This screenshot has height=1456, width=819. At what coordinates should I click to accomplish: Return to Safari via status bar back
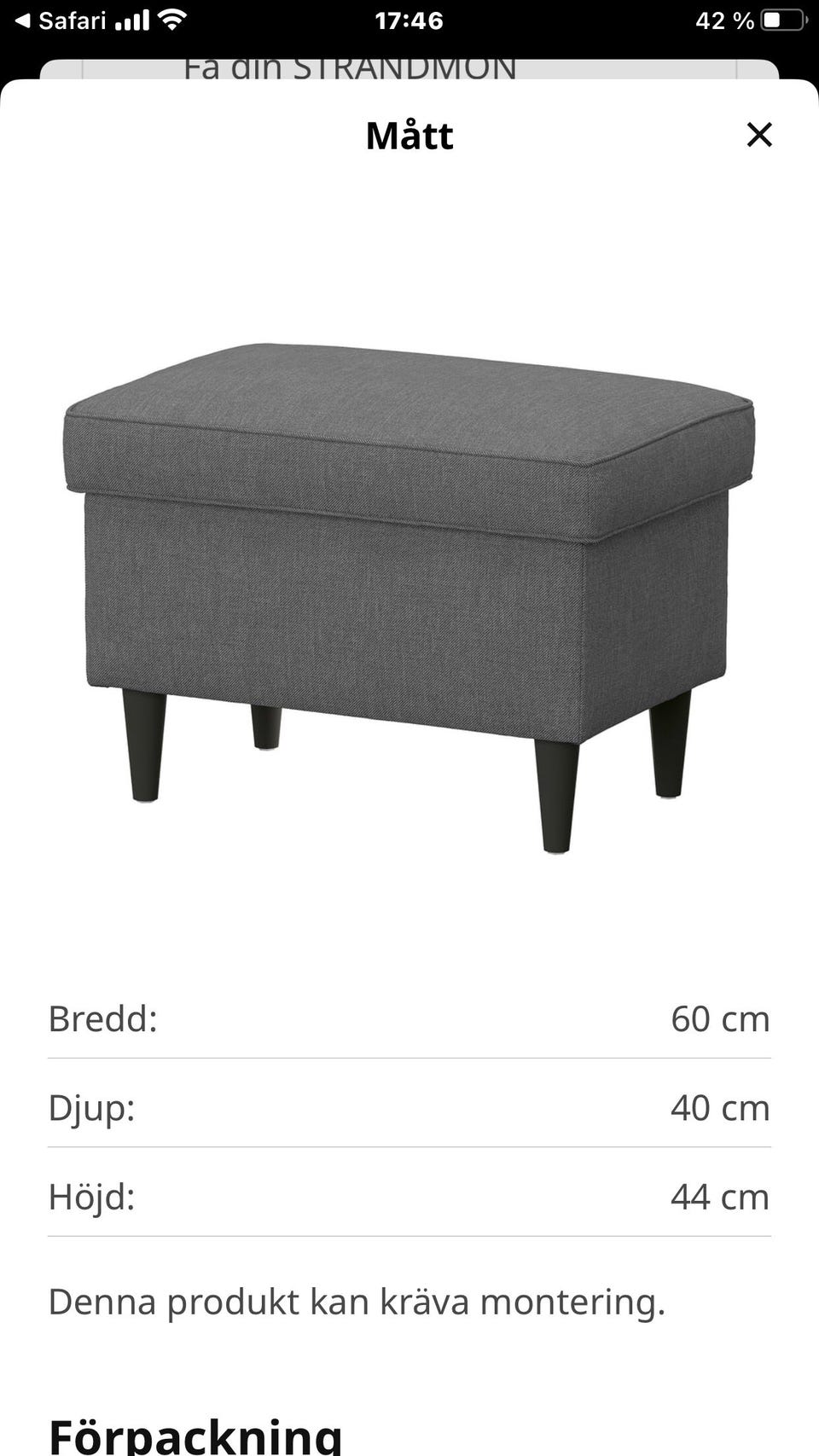pyautogui.click(x=60, y=20)
